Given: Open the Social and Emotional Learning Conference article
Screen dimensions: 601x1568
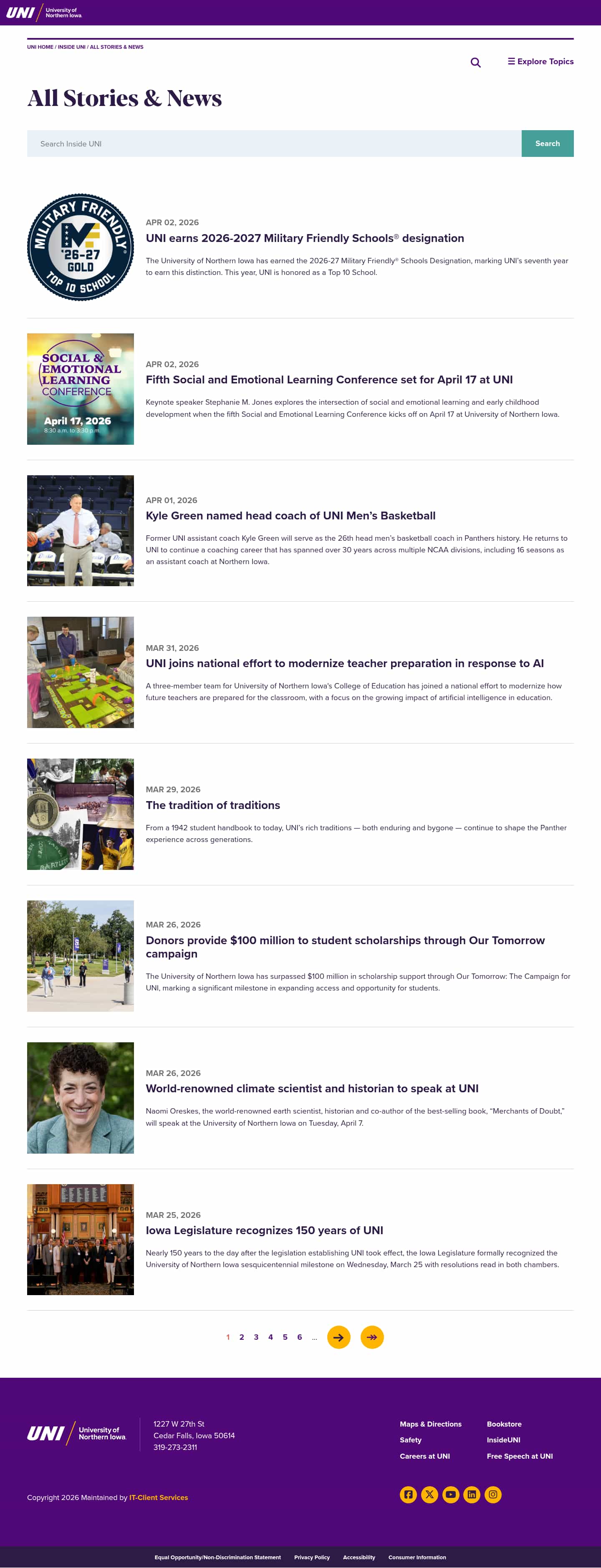Looking at the screenshot, I should [329, 380].
